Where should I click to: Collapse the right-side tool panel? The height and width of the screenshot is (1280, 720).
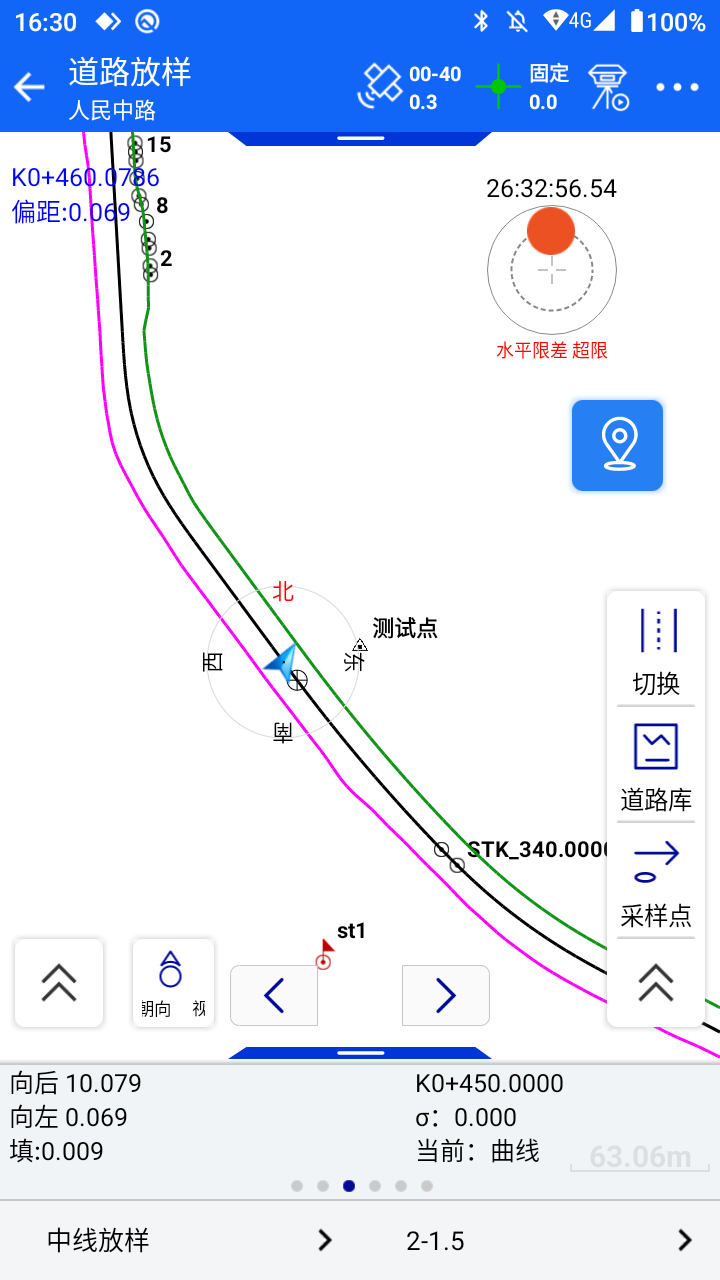(656, 982)
